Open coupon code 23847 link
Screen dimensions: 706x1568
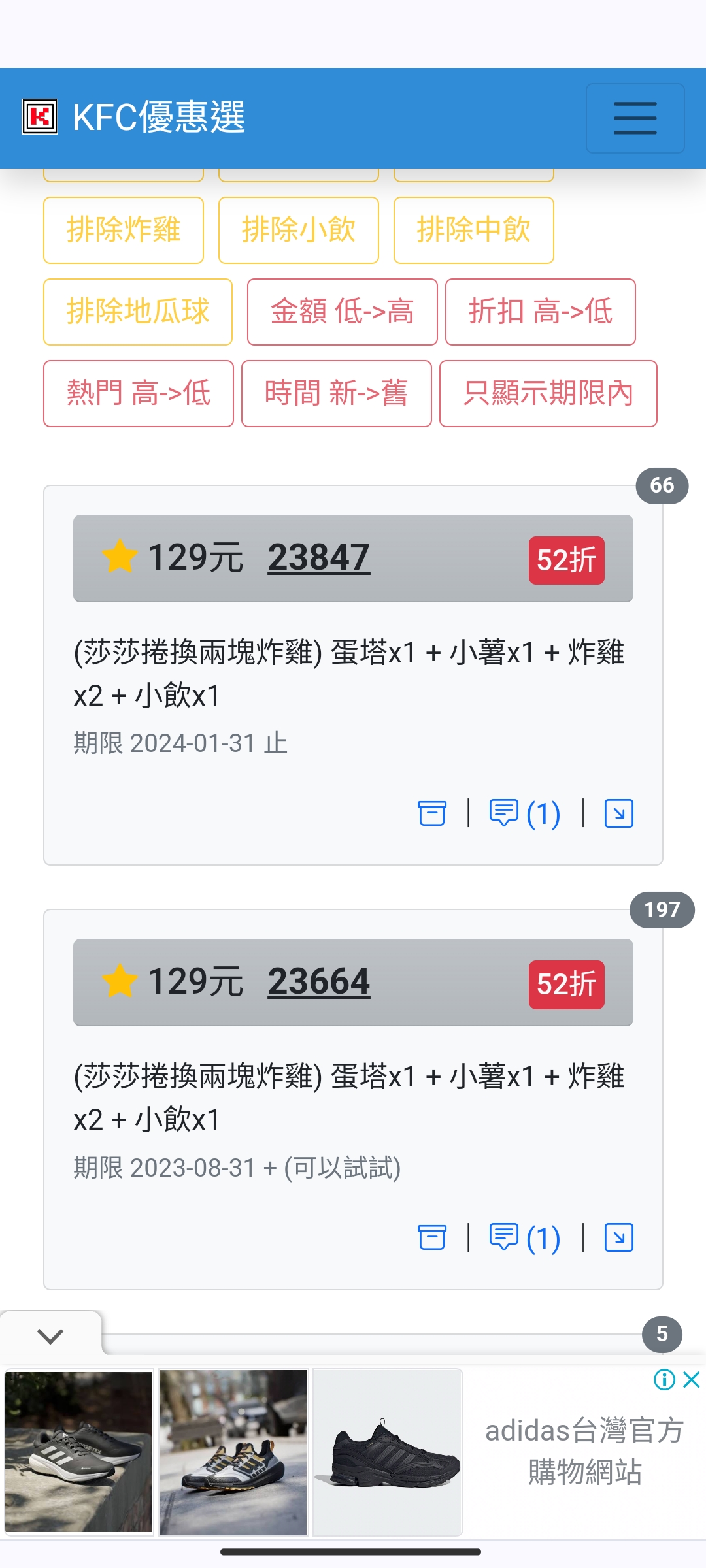(x=319, y=558)
